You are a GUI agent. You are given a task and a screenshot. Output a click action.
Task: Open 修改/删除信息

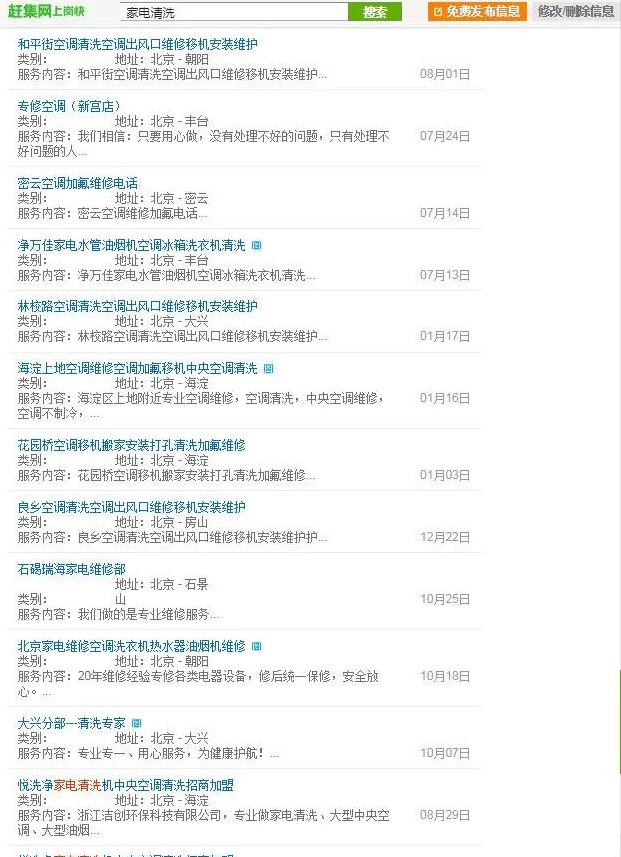coord(575,12)
